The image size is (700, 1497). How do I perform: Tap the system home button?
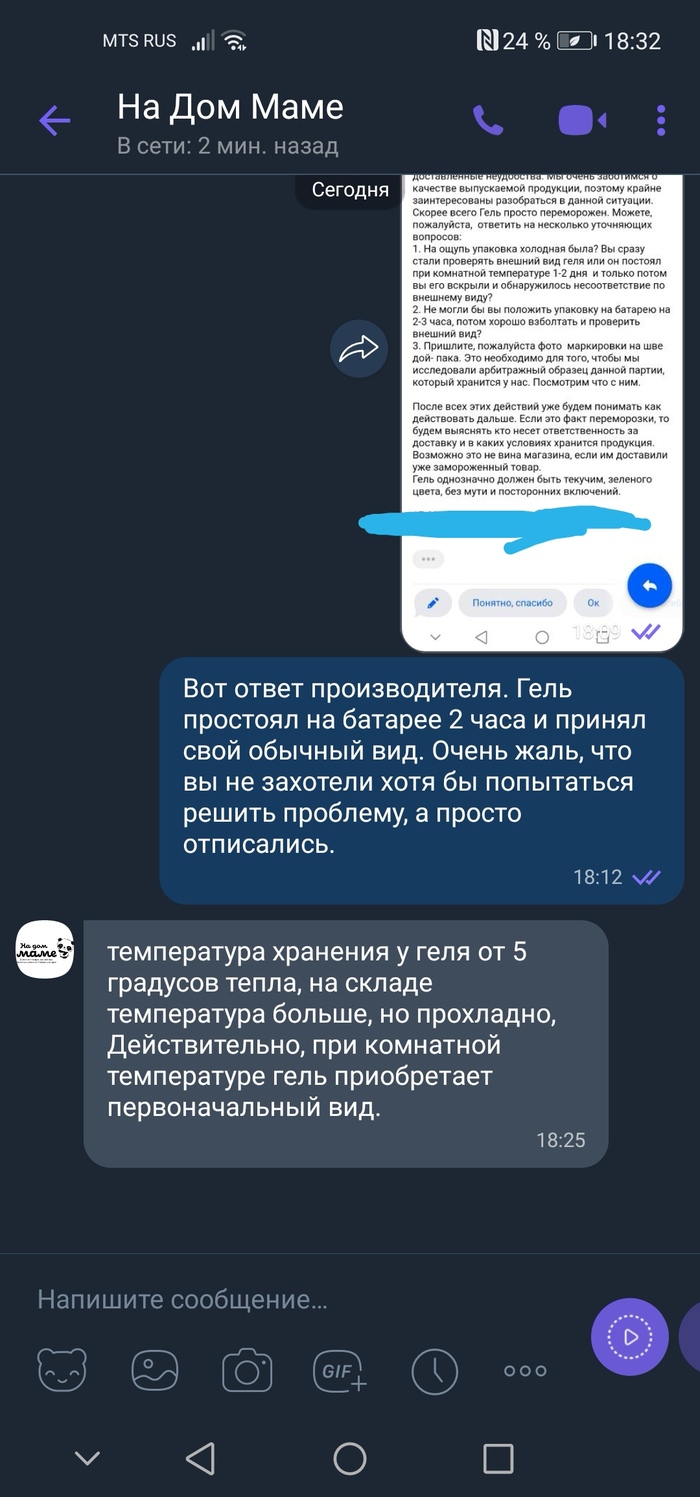click(349, 1458)
